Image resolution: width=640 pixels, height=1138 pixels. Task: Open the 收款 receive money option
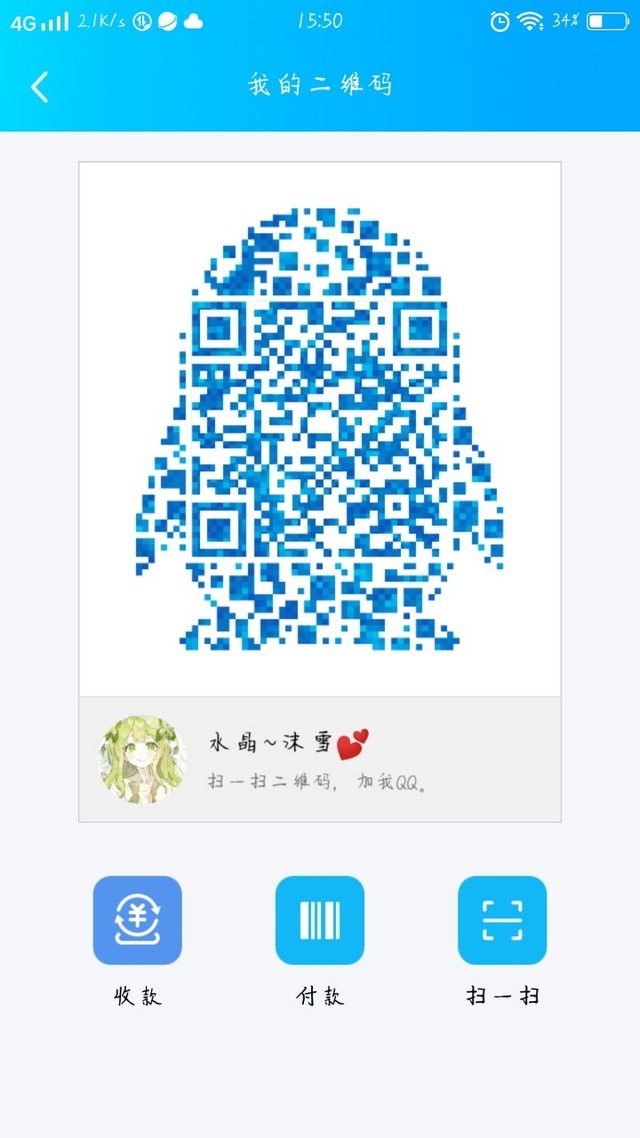point(137,920)
